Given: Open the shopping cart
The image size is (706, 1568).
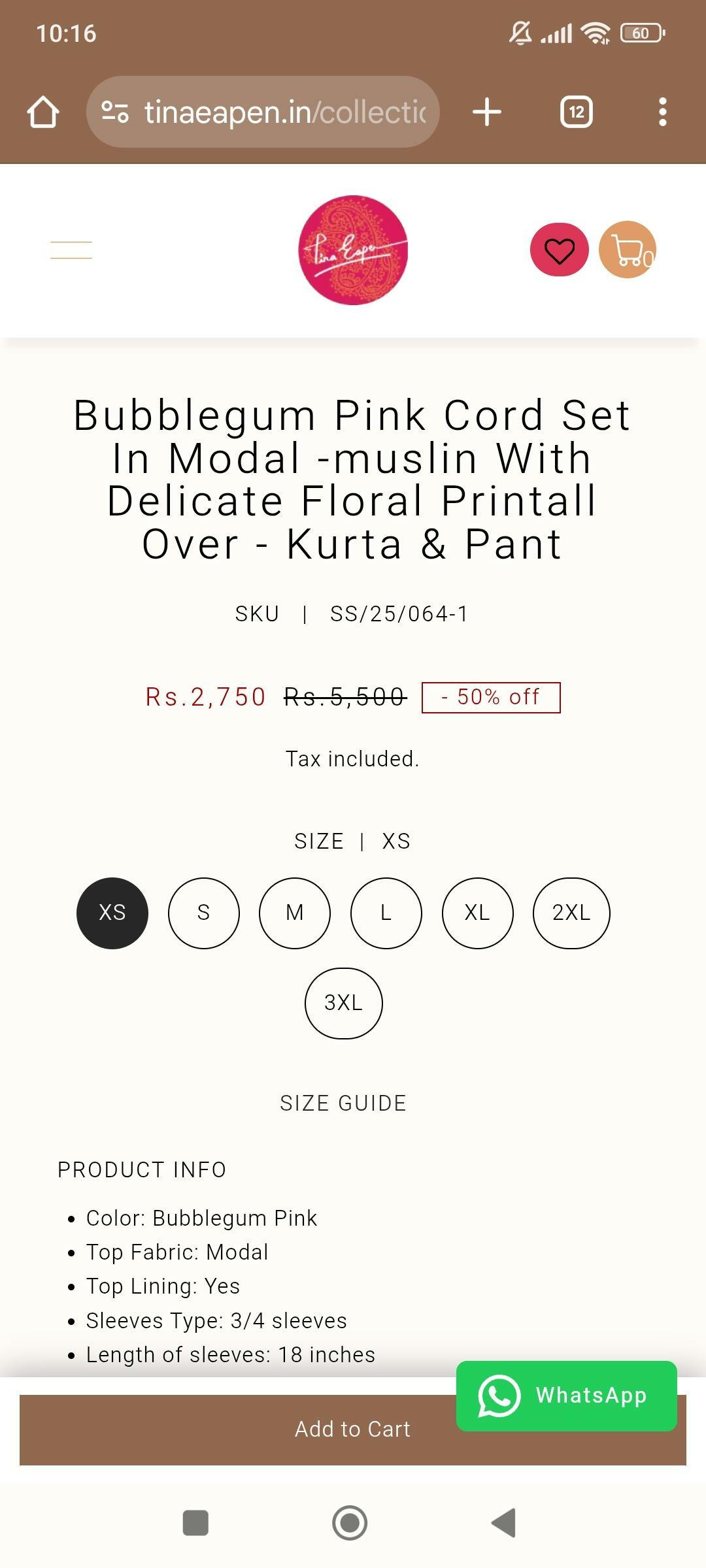Looking at the screenshot, I should tap(628, 250).
